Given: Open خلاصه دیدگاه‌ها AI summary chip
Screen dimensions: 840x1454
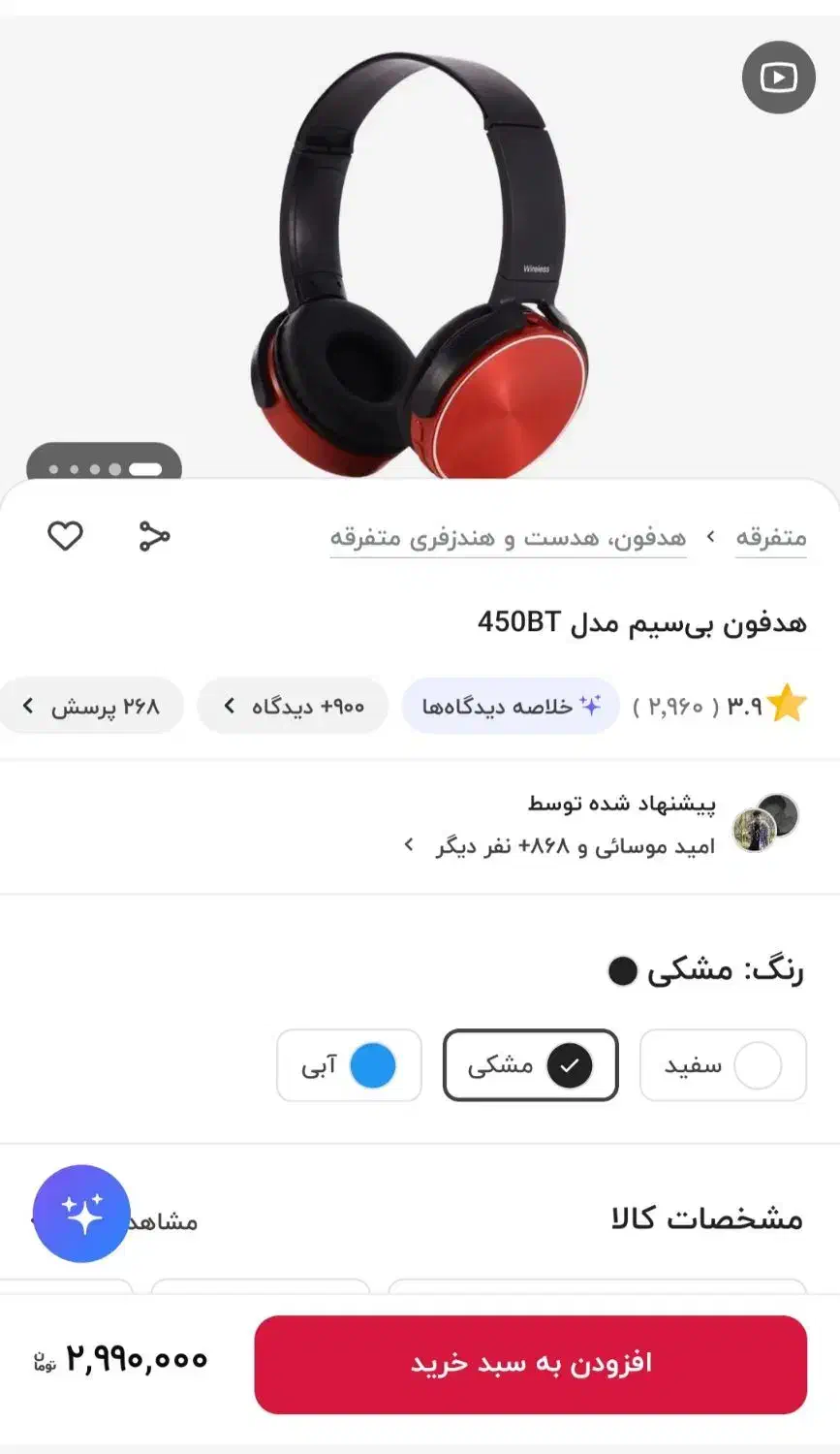Looking at the screenshot, I should (511, 706).
